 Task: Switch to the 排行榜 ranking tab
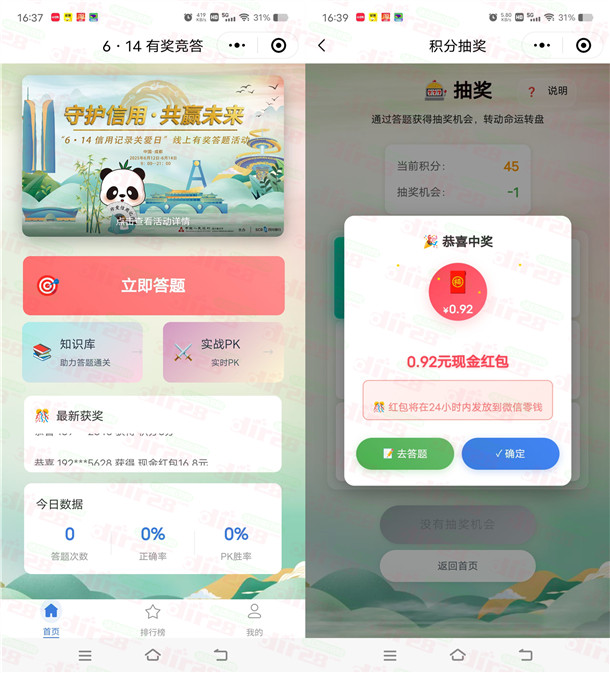coord(152,618)
